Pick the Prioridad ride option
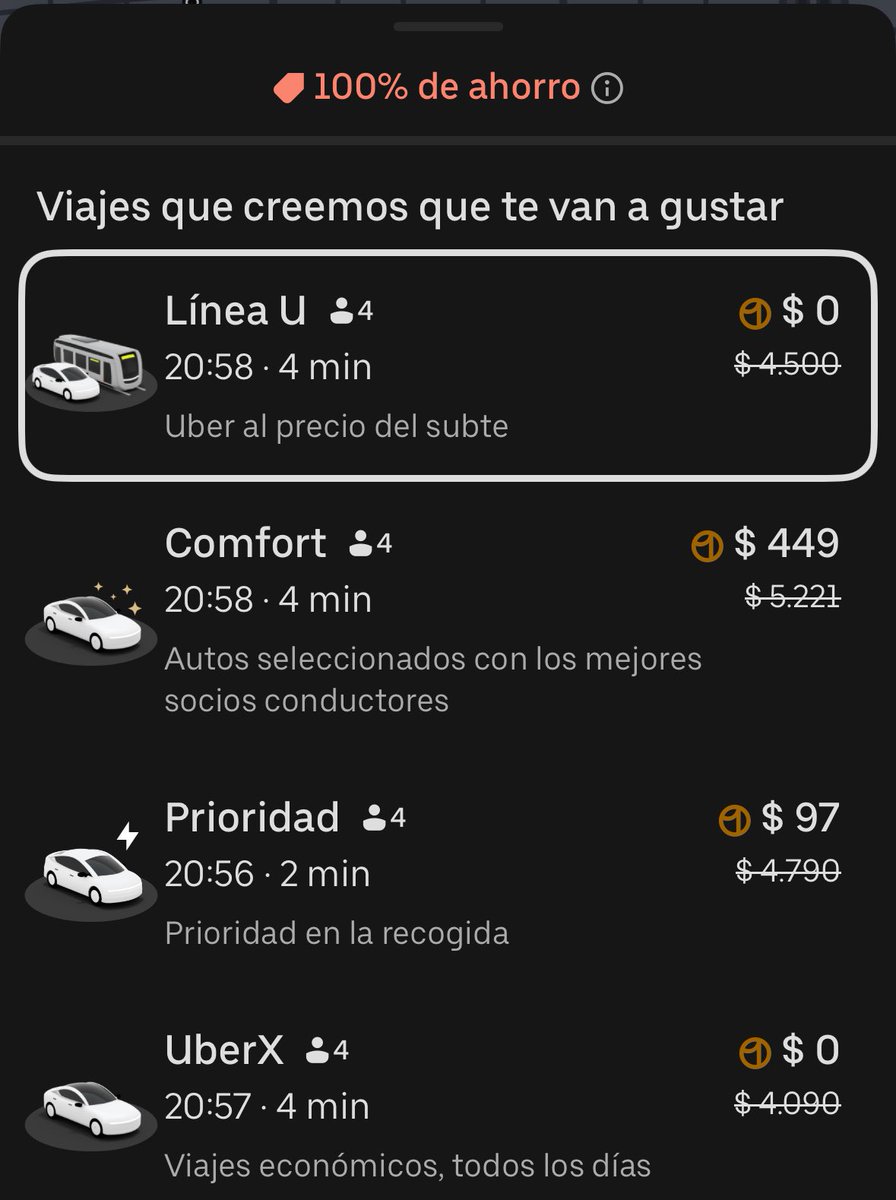This screenshot has height=1200, width=896. pos(447,873)
